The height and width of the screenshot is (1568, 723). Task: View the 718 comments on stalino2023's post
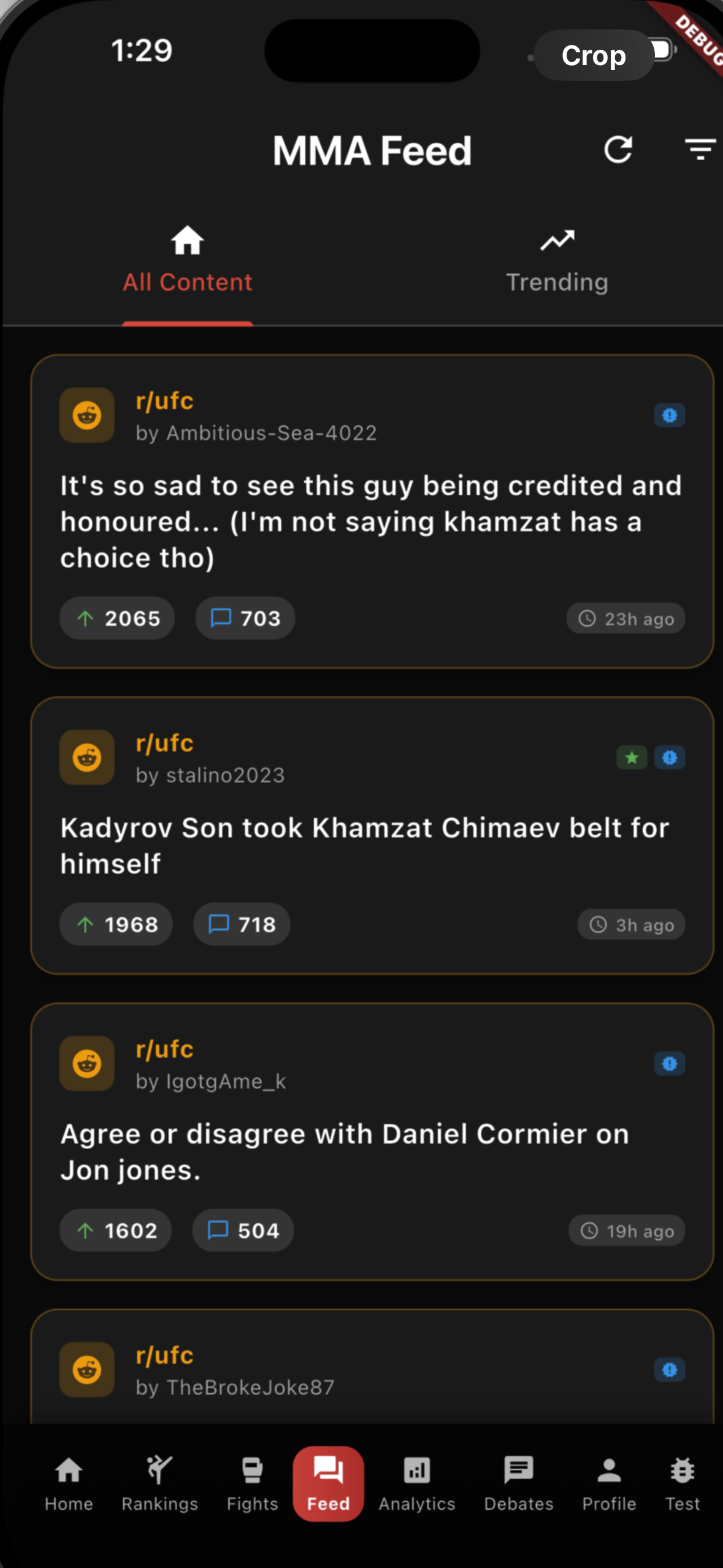pos(242,924)
